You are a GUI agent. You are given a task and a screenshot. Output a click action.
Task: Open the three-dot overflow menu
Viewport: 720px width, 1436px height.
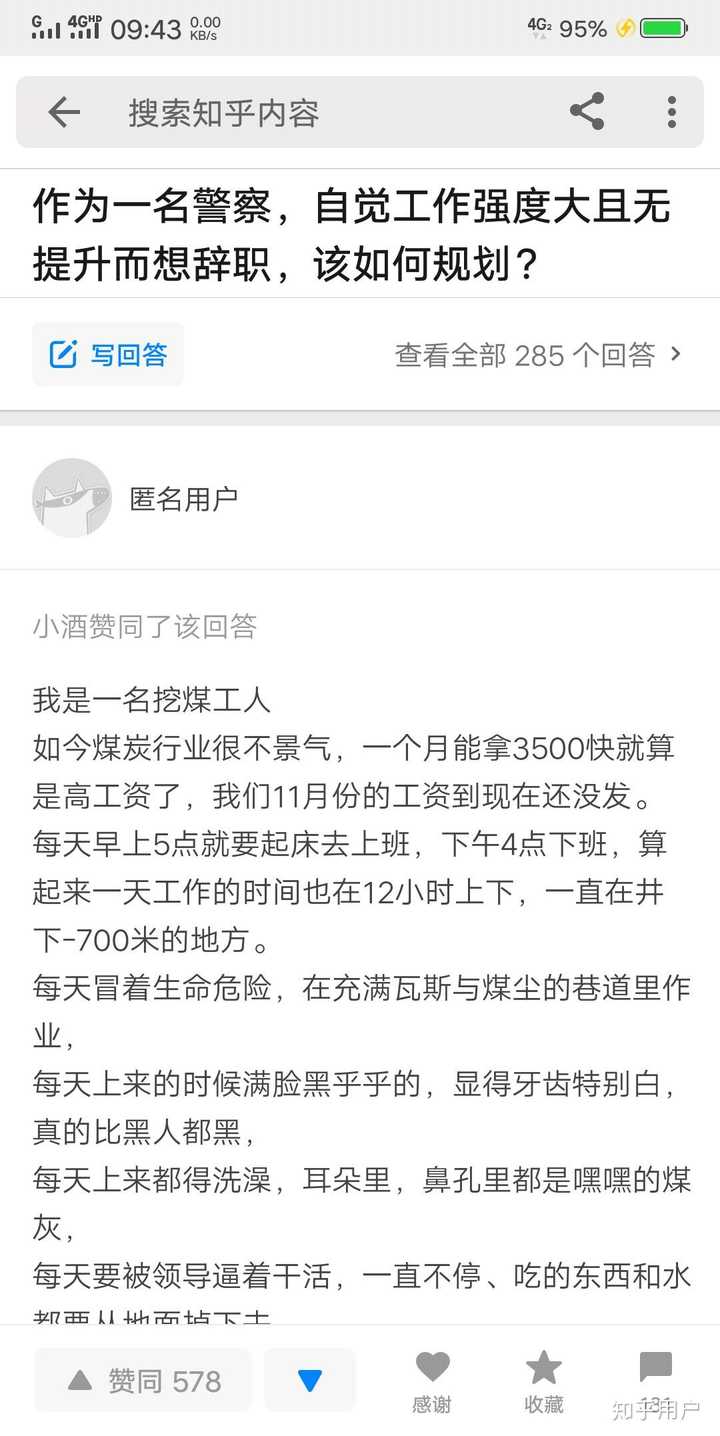tap(672, 112)
